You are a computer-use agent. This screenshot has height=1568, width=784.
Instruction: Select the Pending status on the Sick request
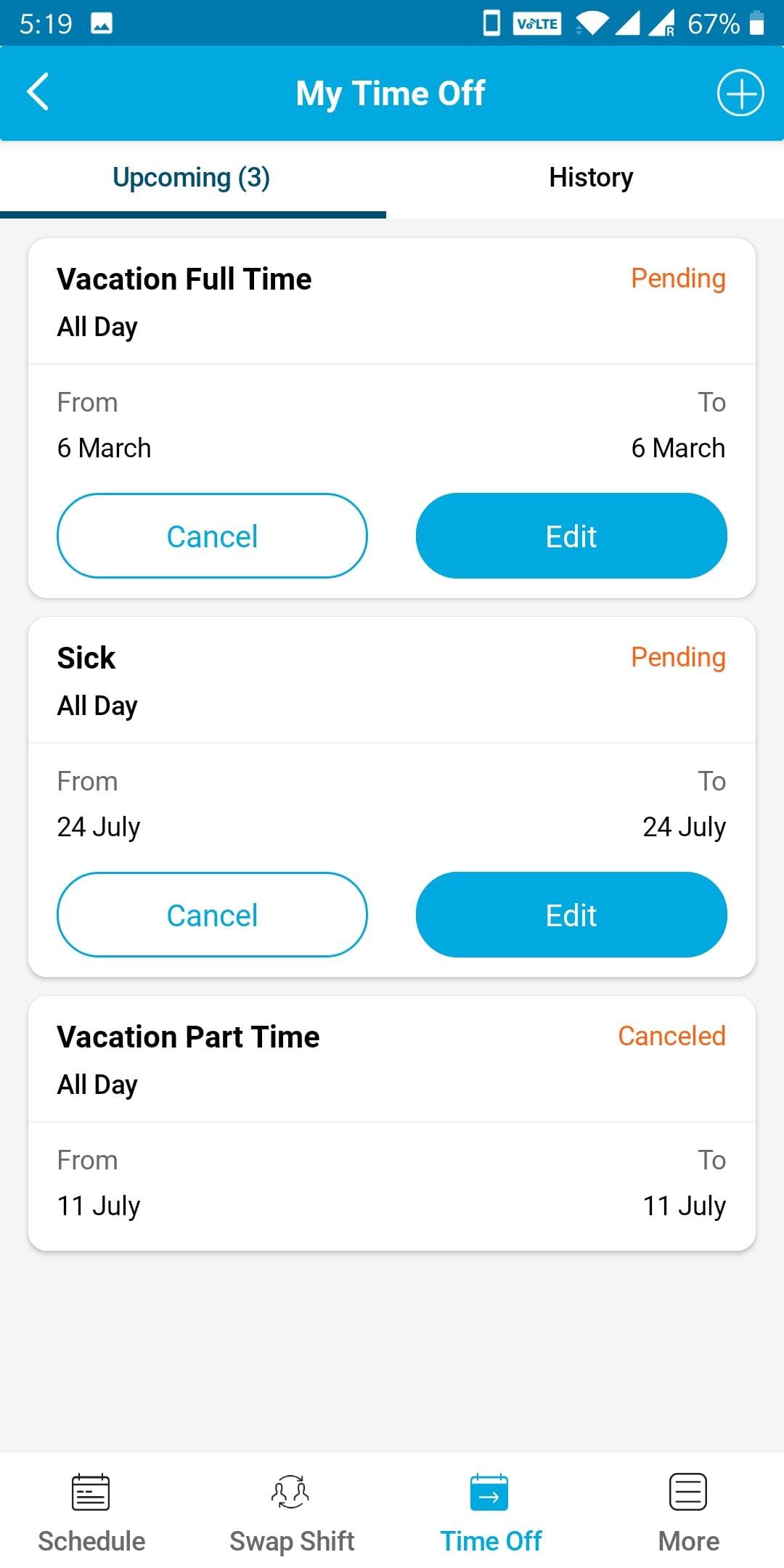tap(677, 657)
